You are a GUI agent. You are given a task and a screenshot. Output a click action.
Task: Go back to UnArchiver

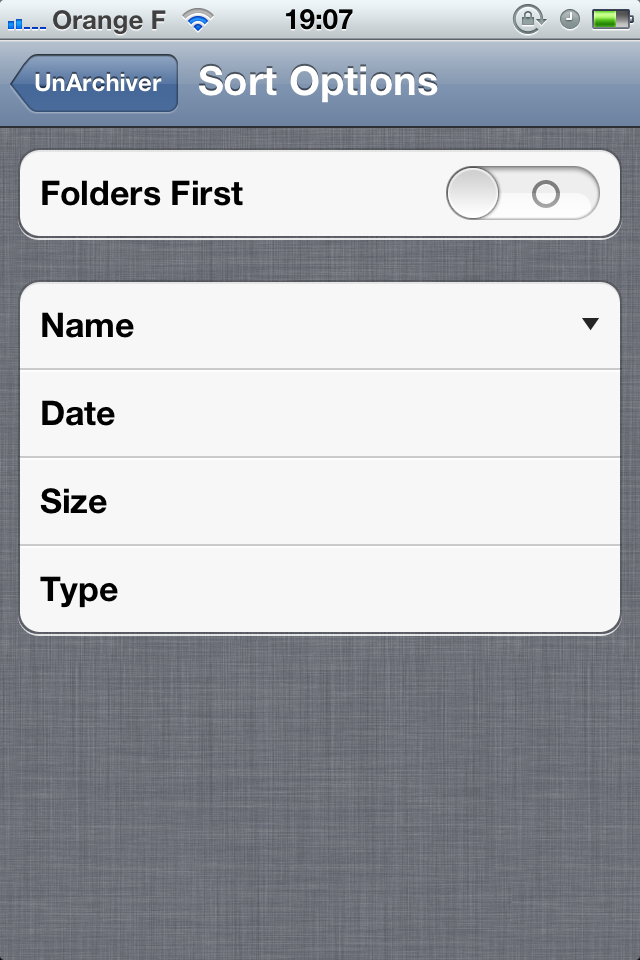coord(95,83)
